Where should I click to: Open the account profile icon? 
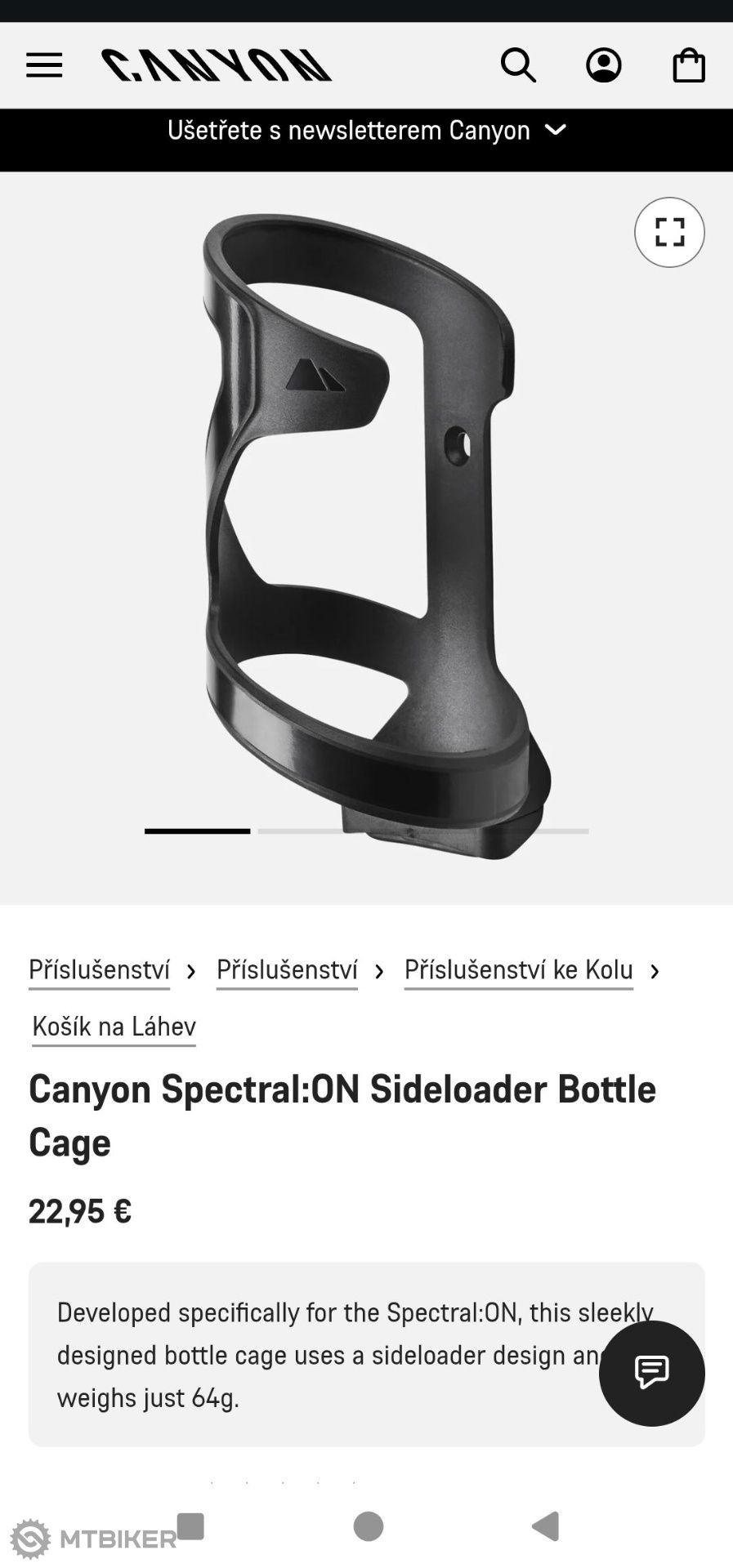click(604, 65)
